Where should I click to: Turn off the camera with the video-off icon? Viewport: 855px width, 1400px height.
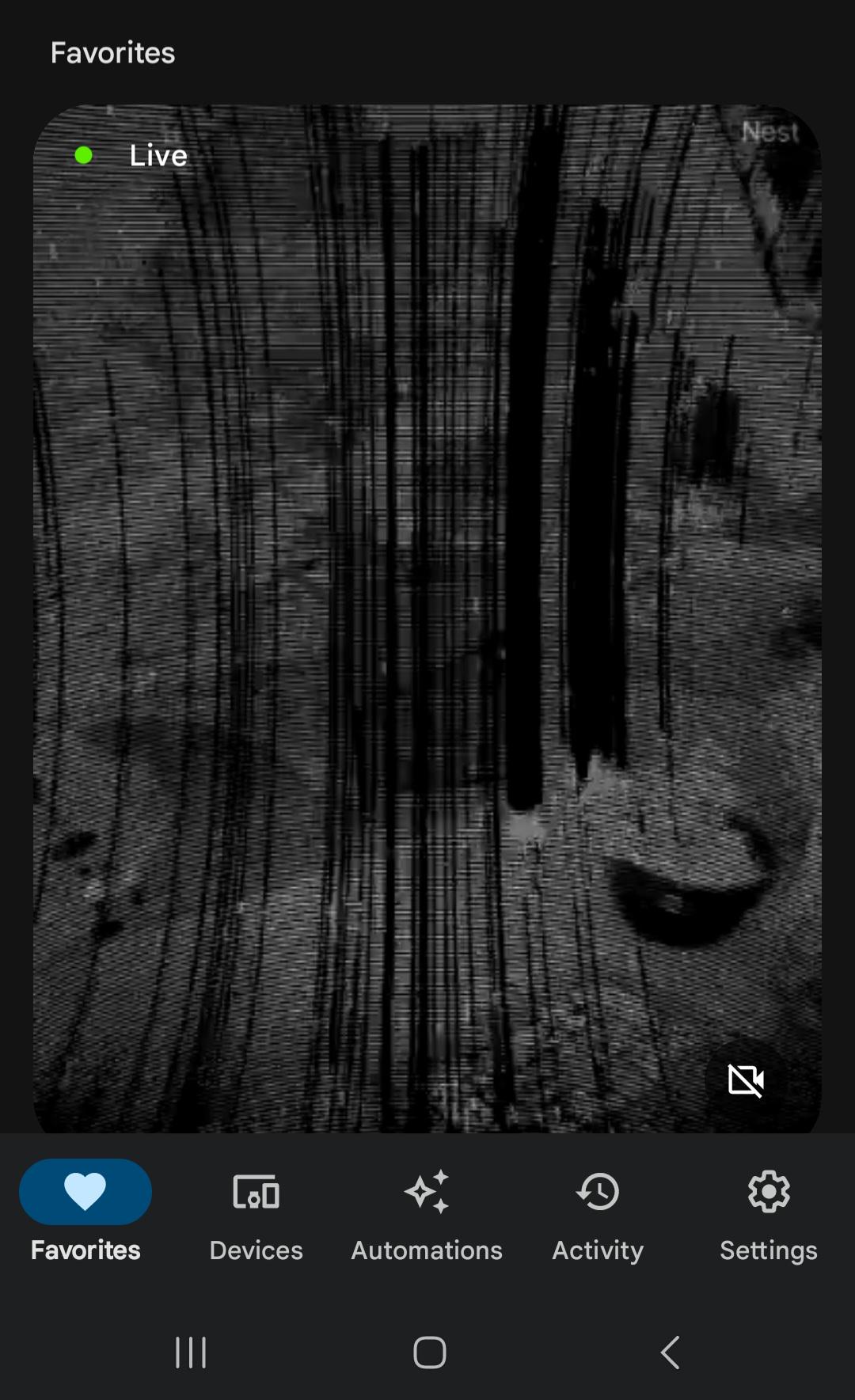[x=746, y=1079]
